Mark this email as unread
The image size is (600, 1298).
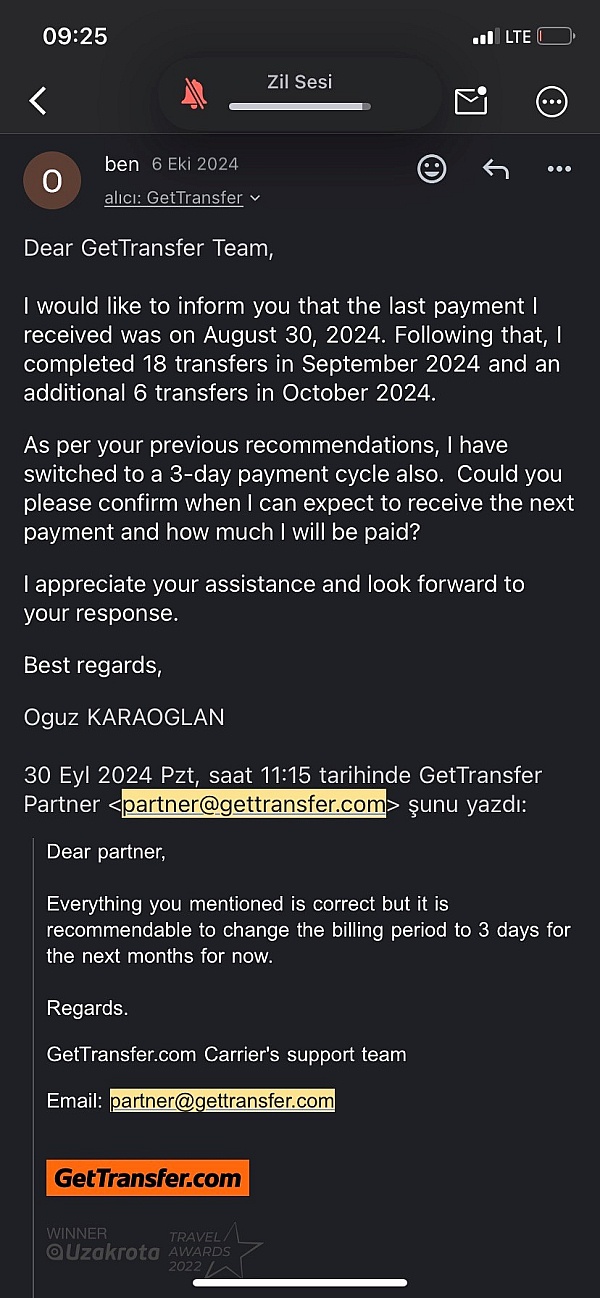(x=470, y=100)
